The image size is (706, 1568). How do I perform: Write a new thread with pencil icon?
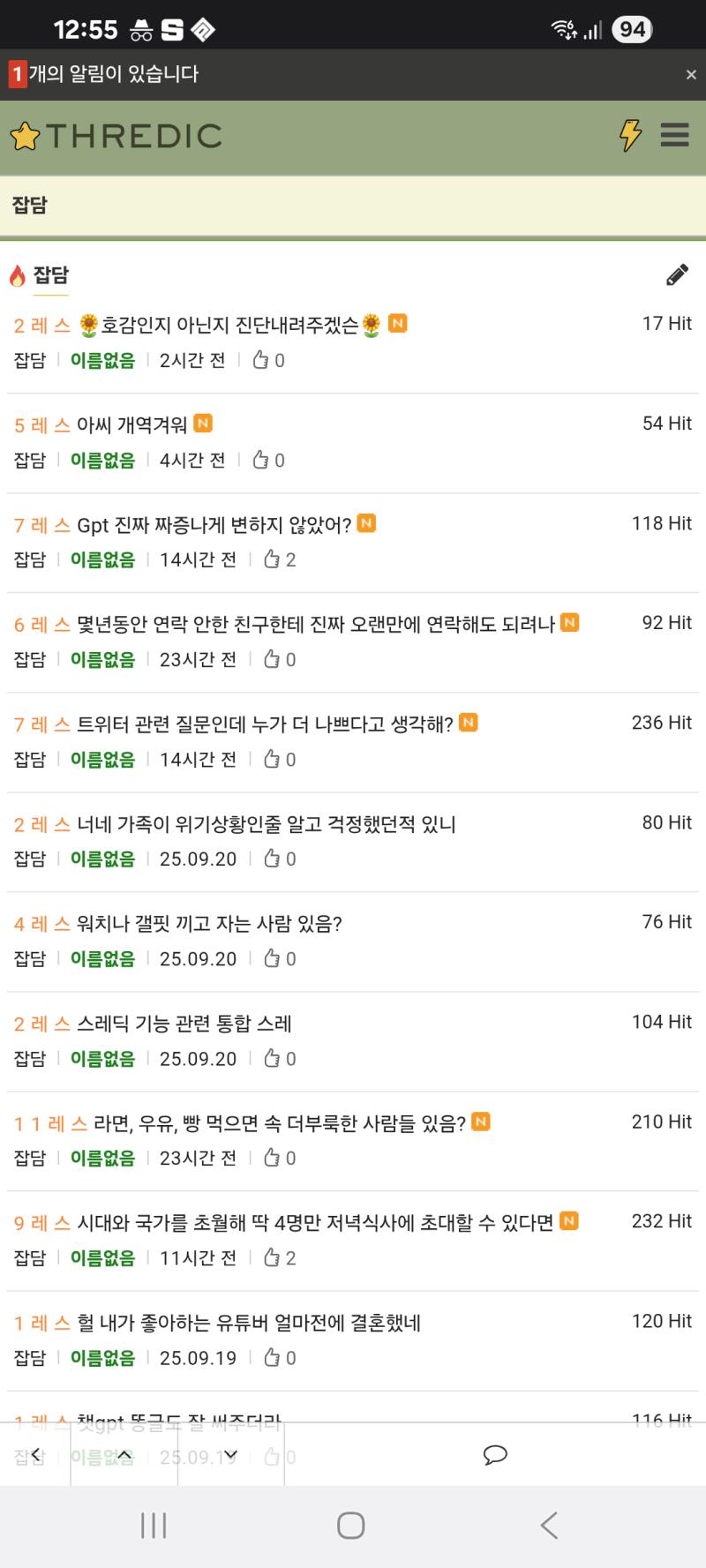[x=677, y=275]
